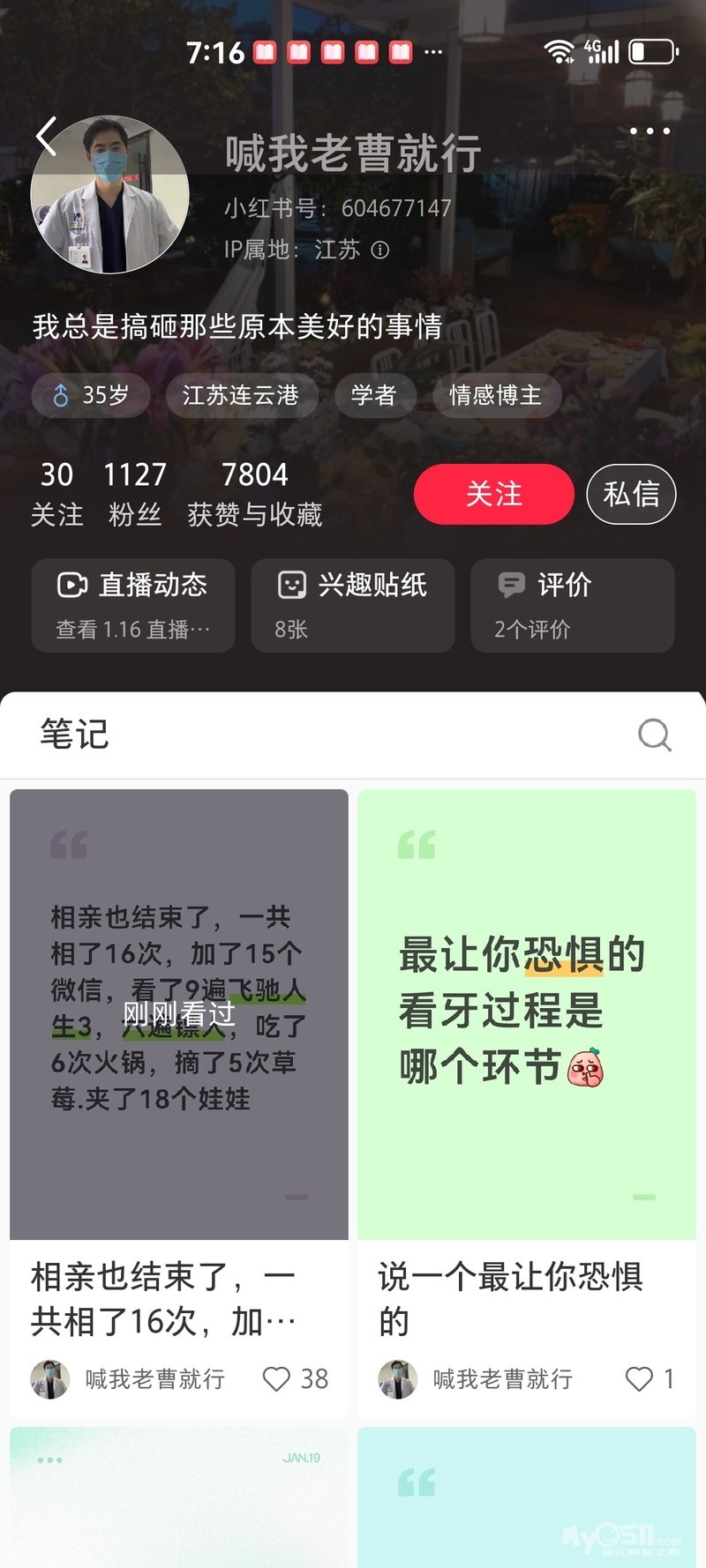Open the 直播动态 card
The height and width of the screenshot is (1568, 706).
[133, 605]
